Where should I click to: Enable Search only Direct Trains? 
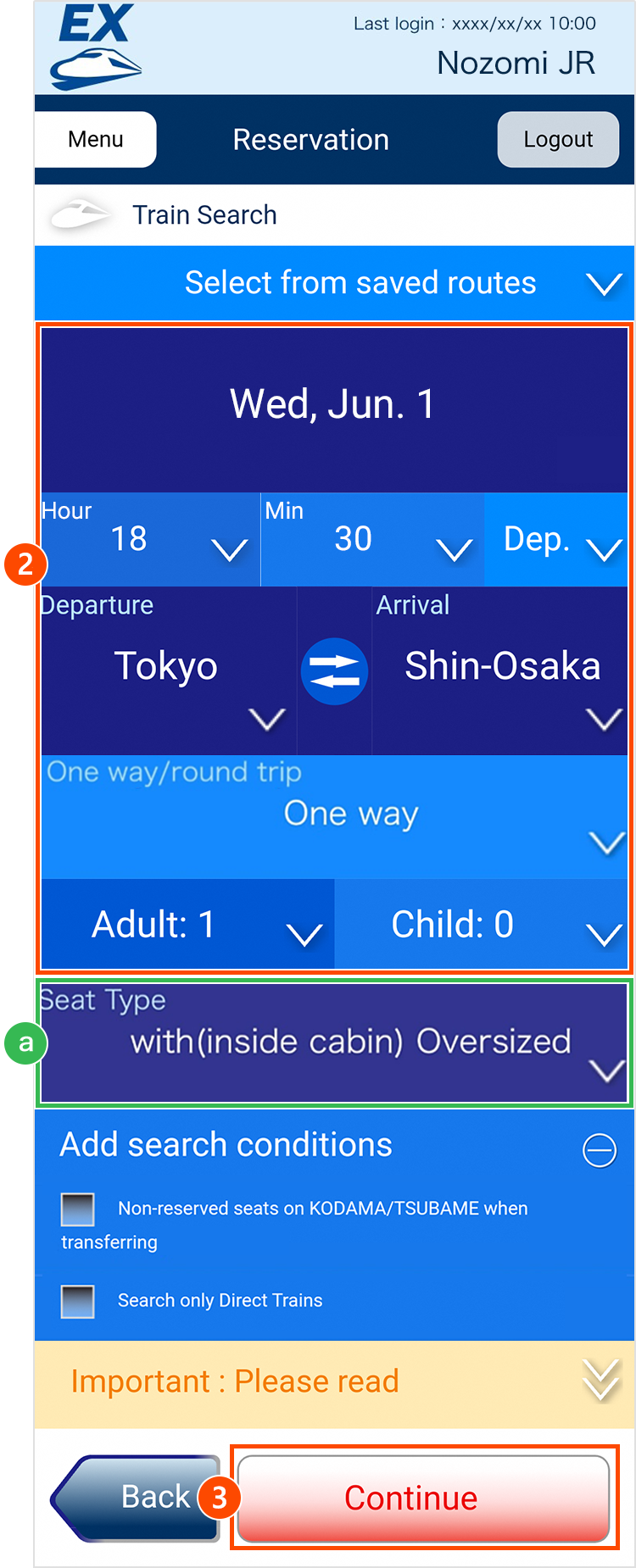point(78,1301)
